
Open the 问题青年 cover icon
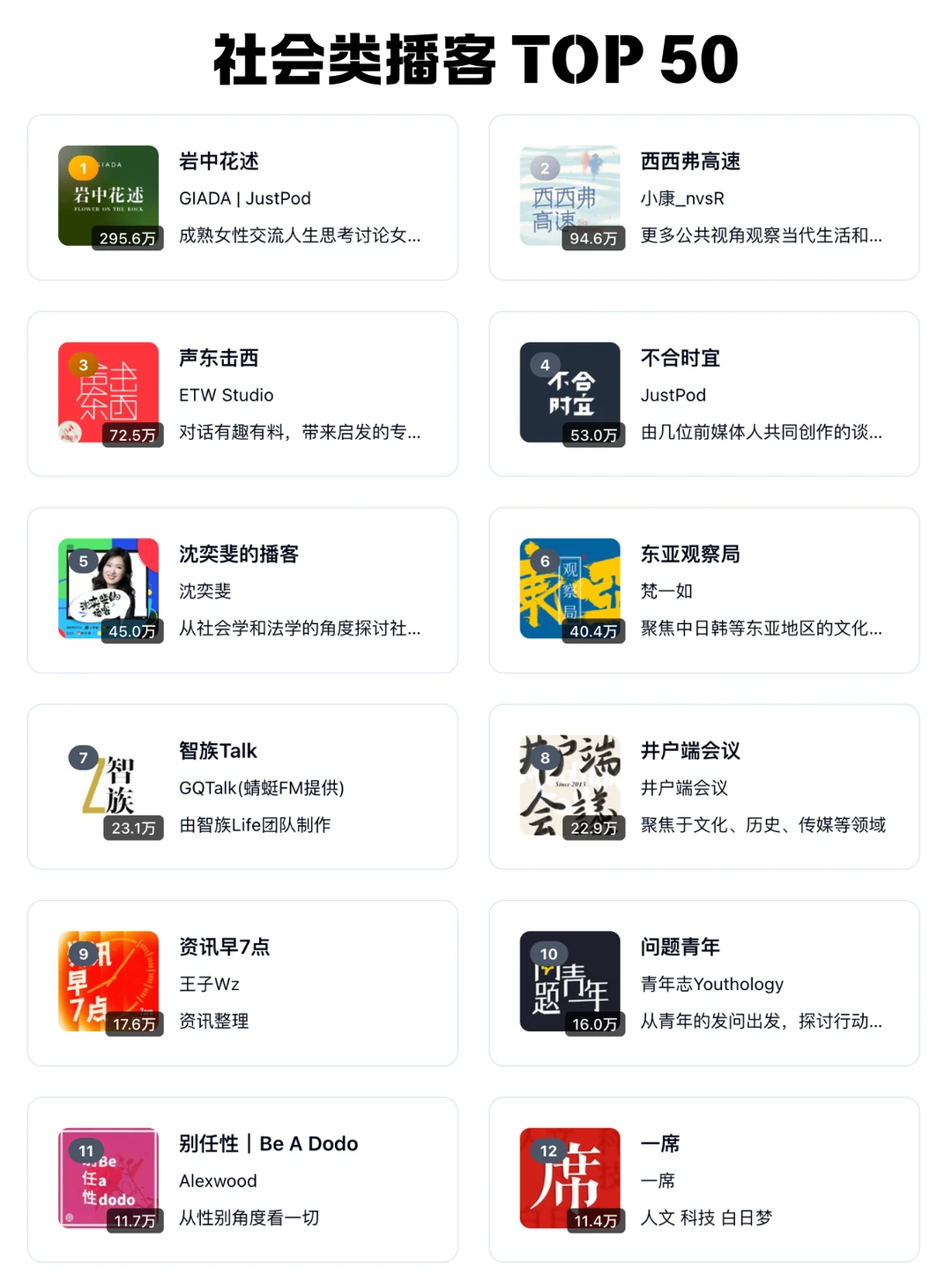click(x=569, y=981)
